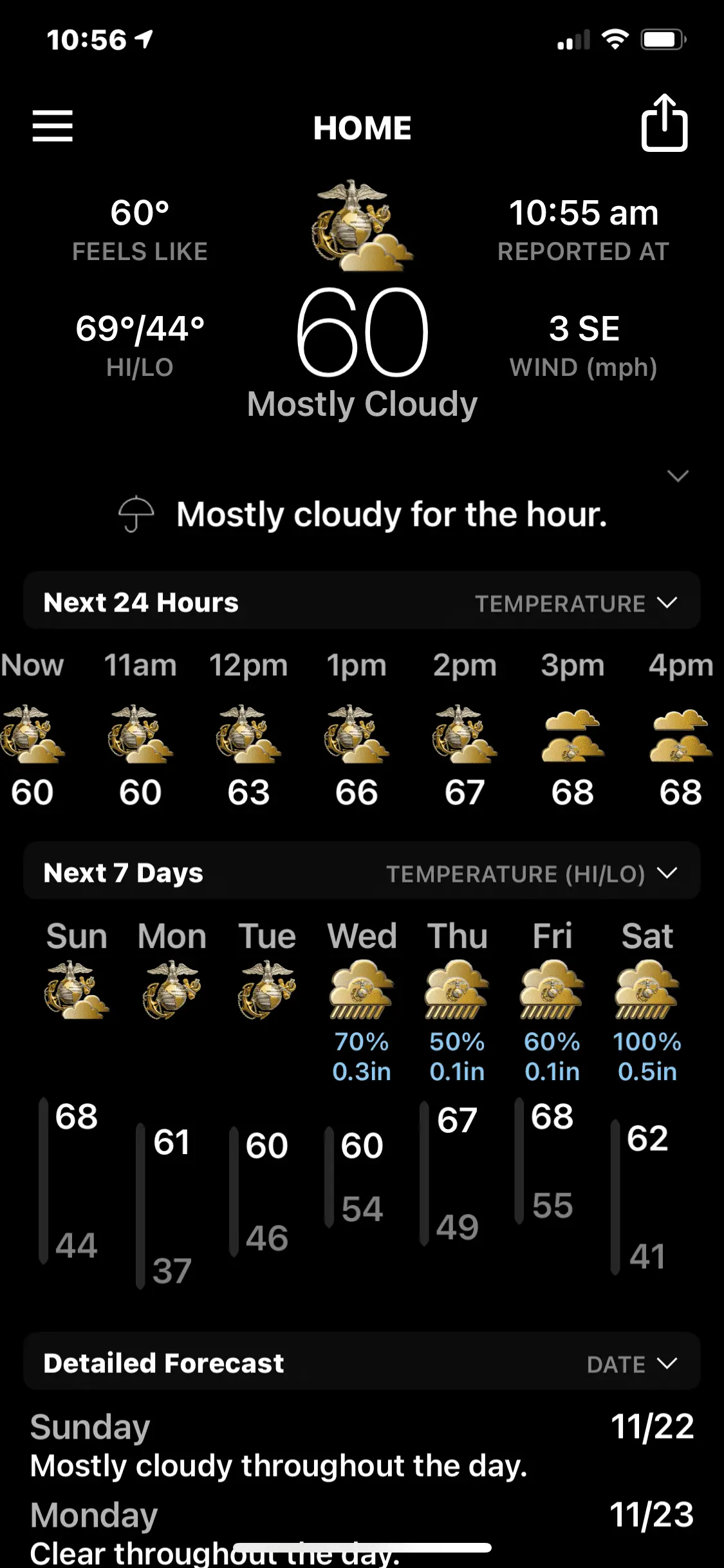Image resolution: width=724 pixels, height=1568 pixels.
Task: Change the Next 7 Days TEMPERATURE (HI/LO) dropdown
Action: click(x=532, y=873)
